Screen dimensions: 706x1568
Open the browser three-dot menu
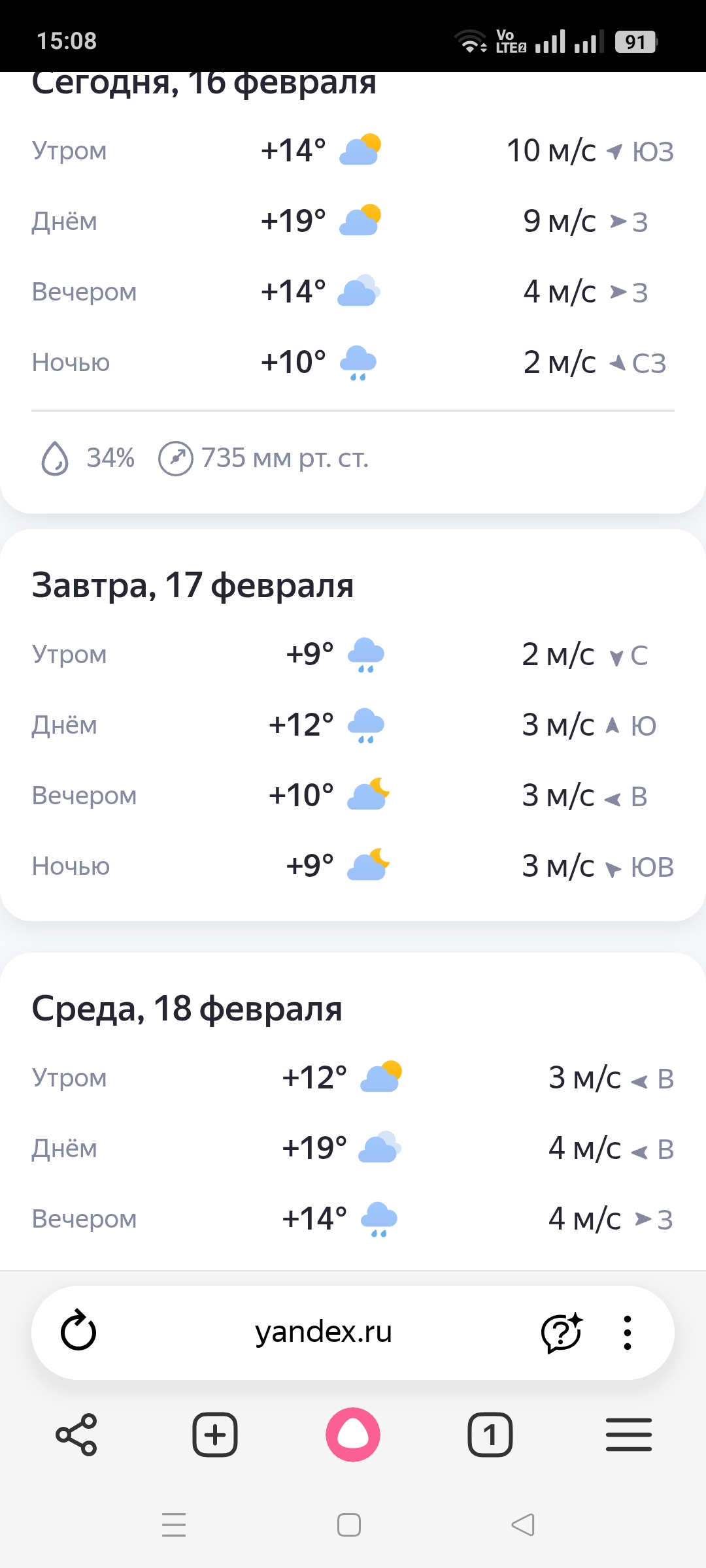pyautogui.click(x=628, y=1331)
